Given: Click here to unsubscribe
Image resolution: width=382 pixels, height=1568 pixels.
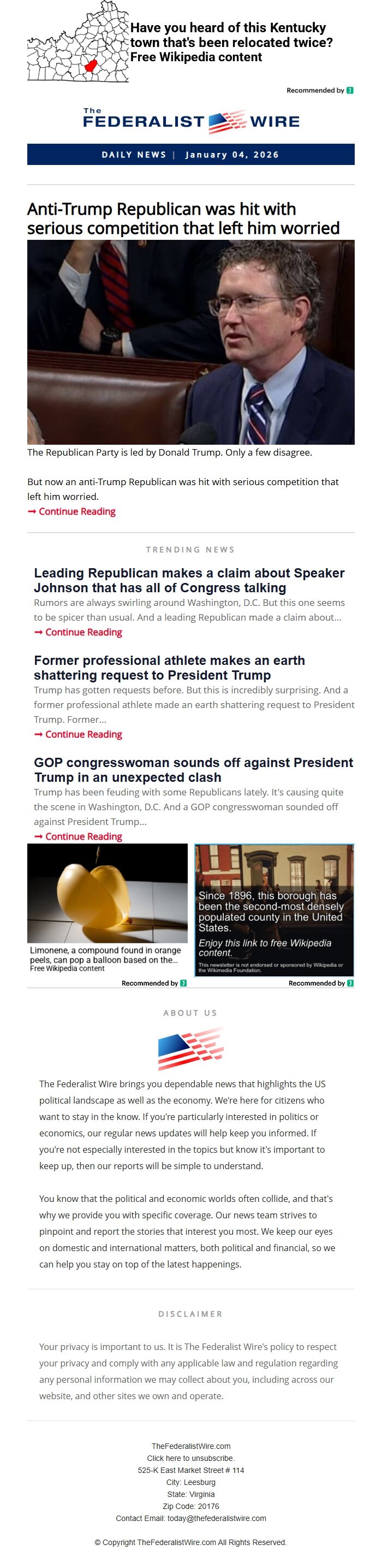Looking at the screenshot, I should [x=190, y=1458].
